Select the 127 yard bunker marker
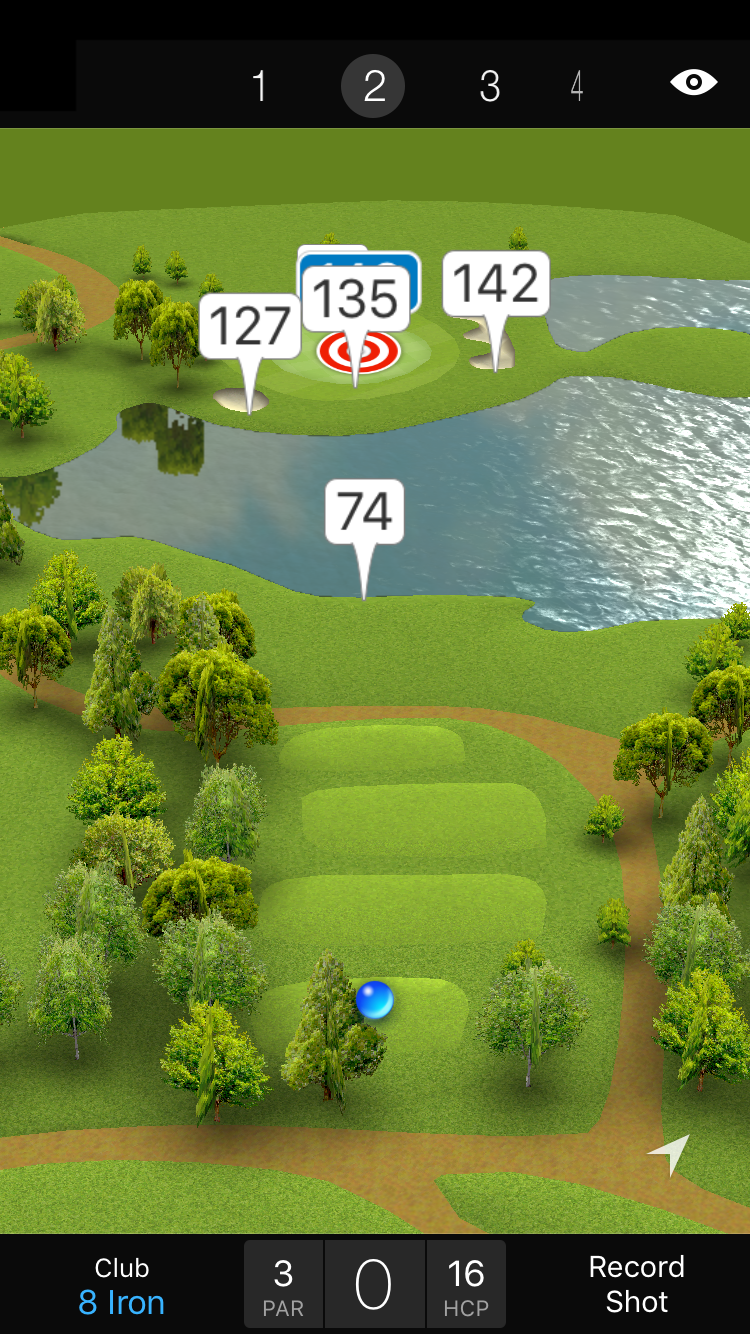This screenshot has width=750, height=1334. 250,326
